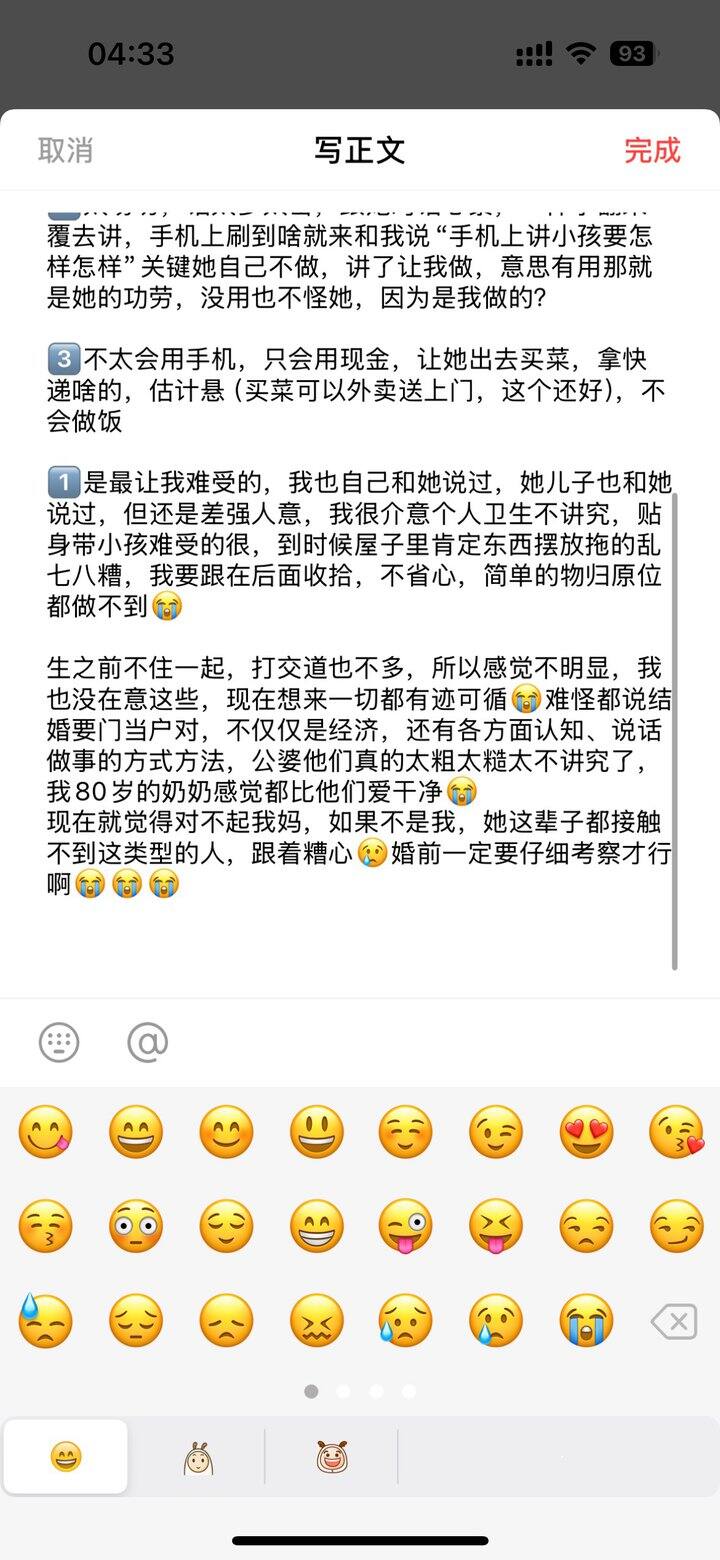Tap the @ mention icon
This screenshot has width=720, height=1560.
(148, 1043)
